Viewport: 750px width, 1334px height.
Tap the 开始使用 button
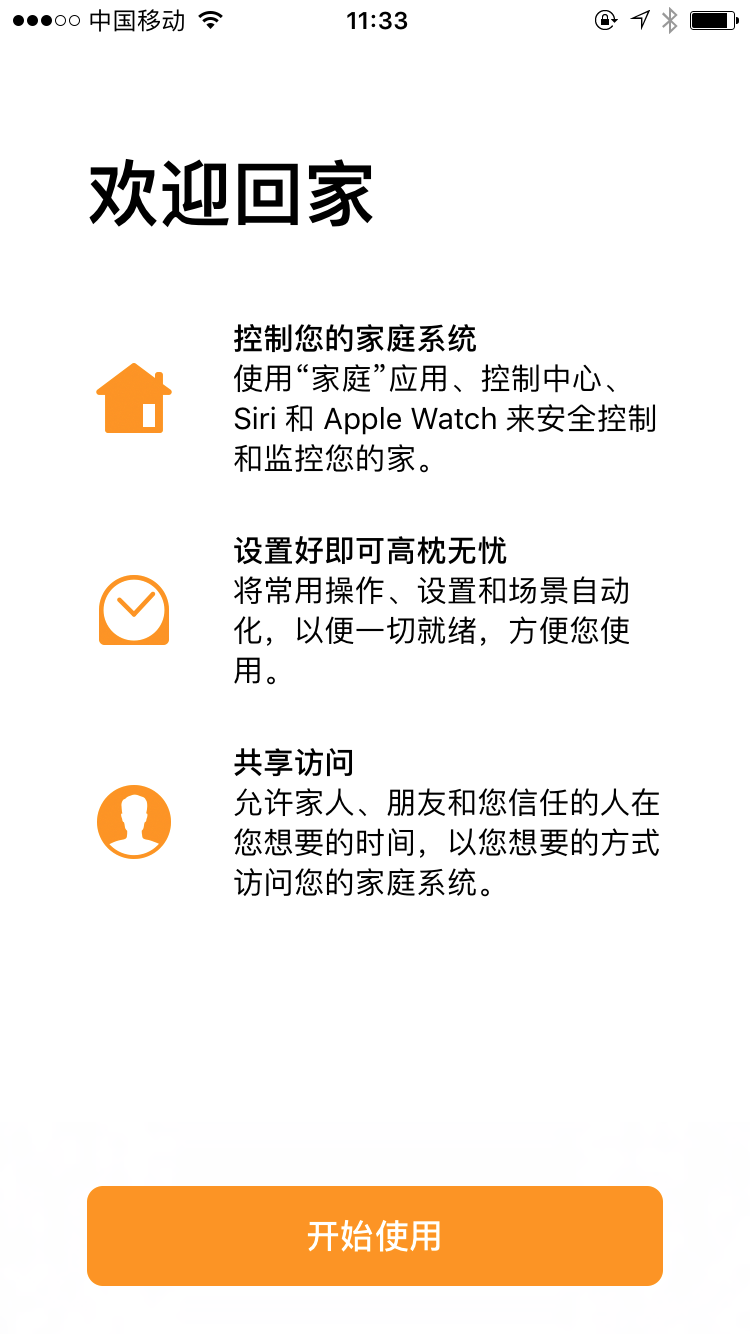pos(374,1236)
